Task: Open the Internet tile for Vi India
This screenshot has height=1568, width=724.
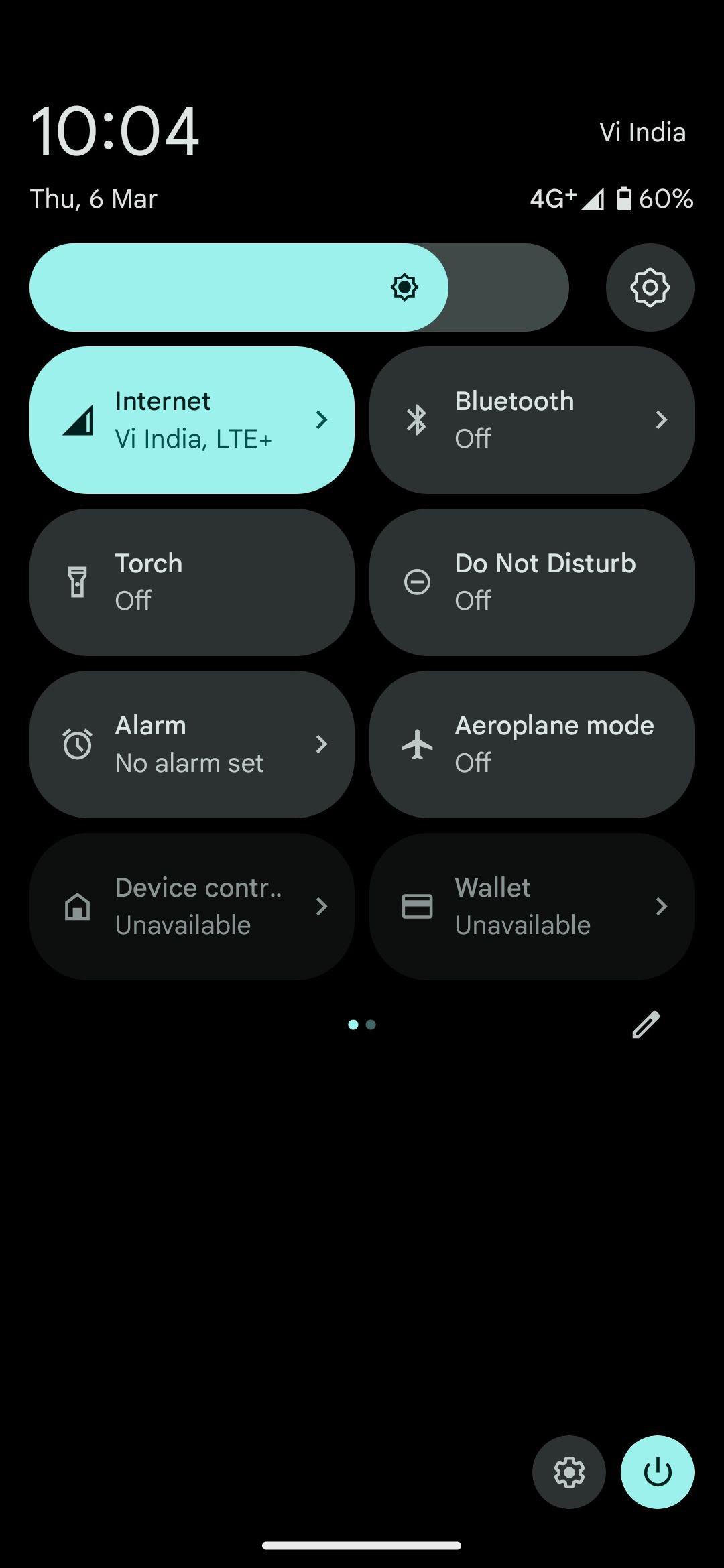Action: [x=192, y=420]
